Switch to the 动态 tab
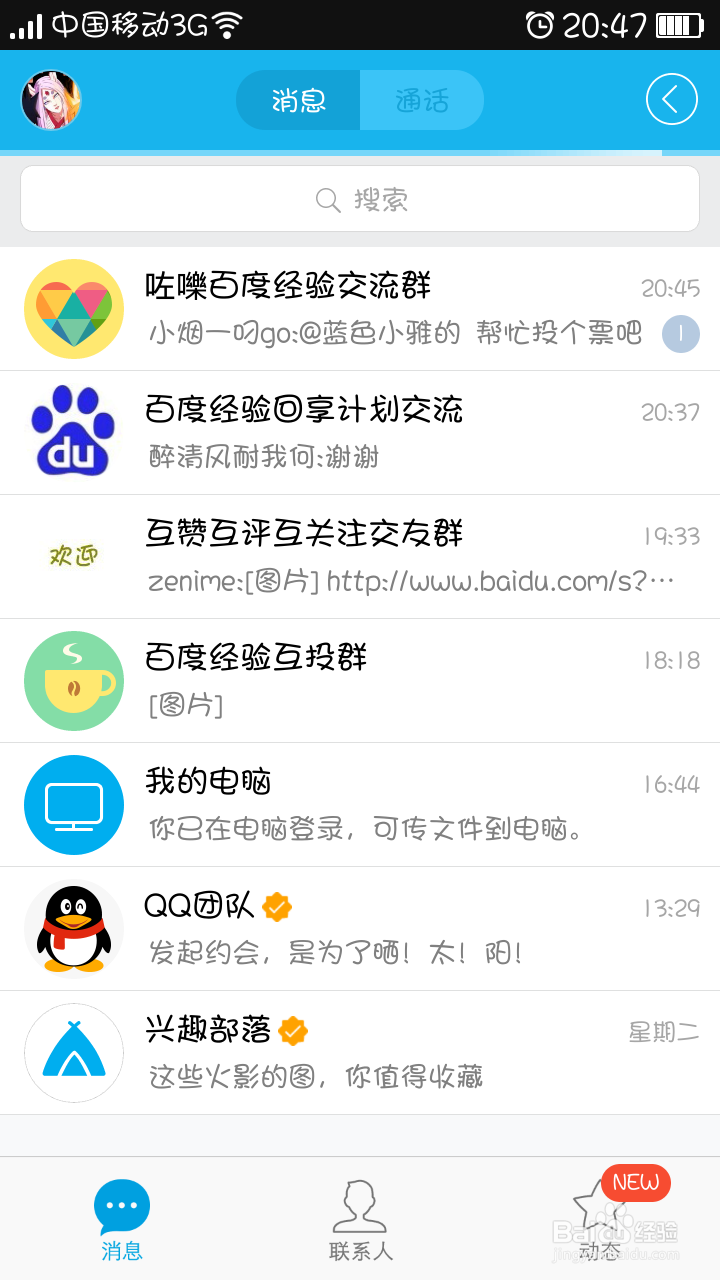 pos(600,1220)
